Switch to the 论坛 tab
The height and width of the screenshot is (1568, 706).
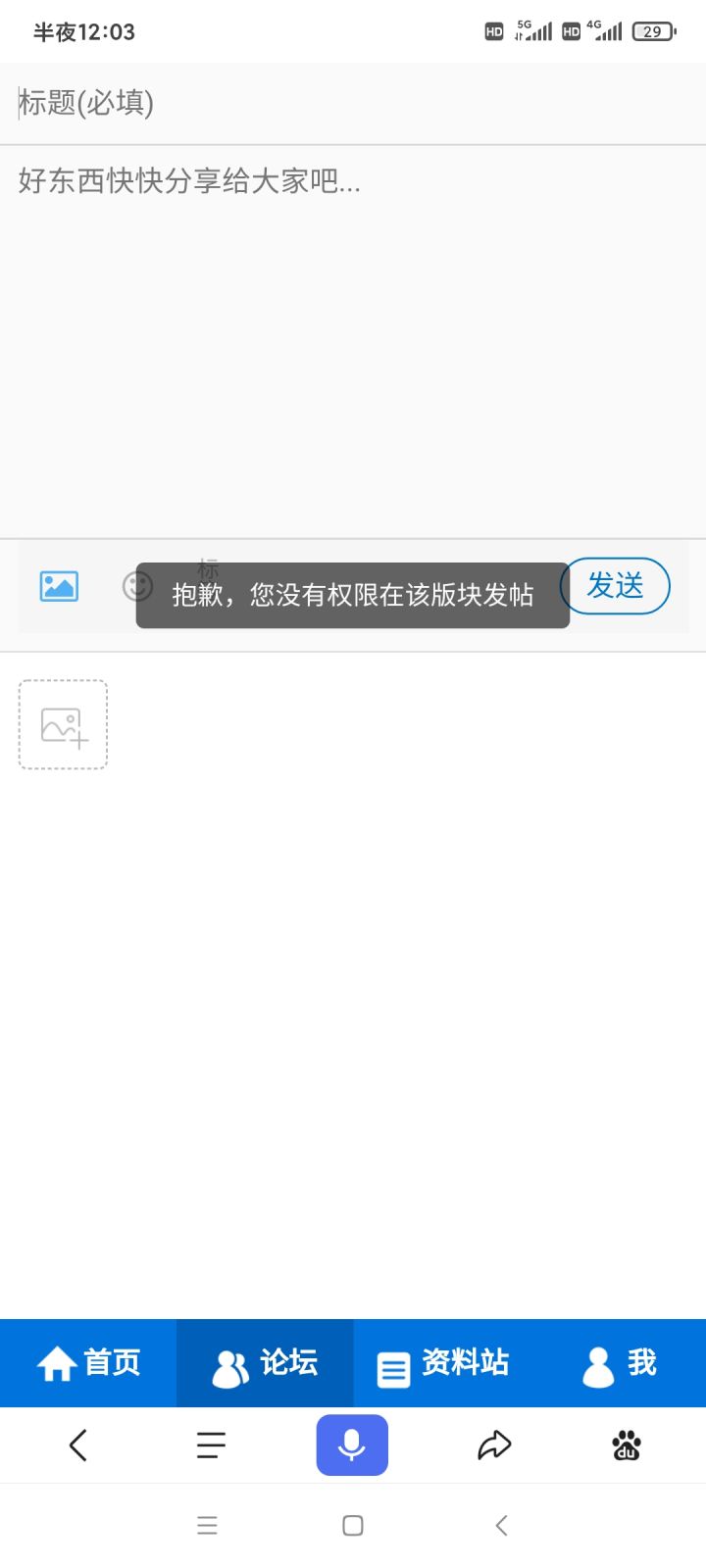265,1362
